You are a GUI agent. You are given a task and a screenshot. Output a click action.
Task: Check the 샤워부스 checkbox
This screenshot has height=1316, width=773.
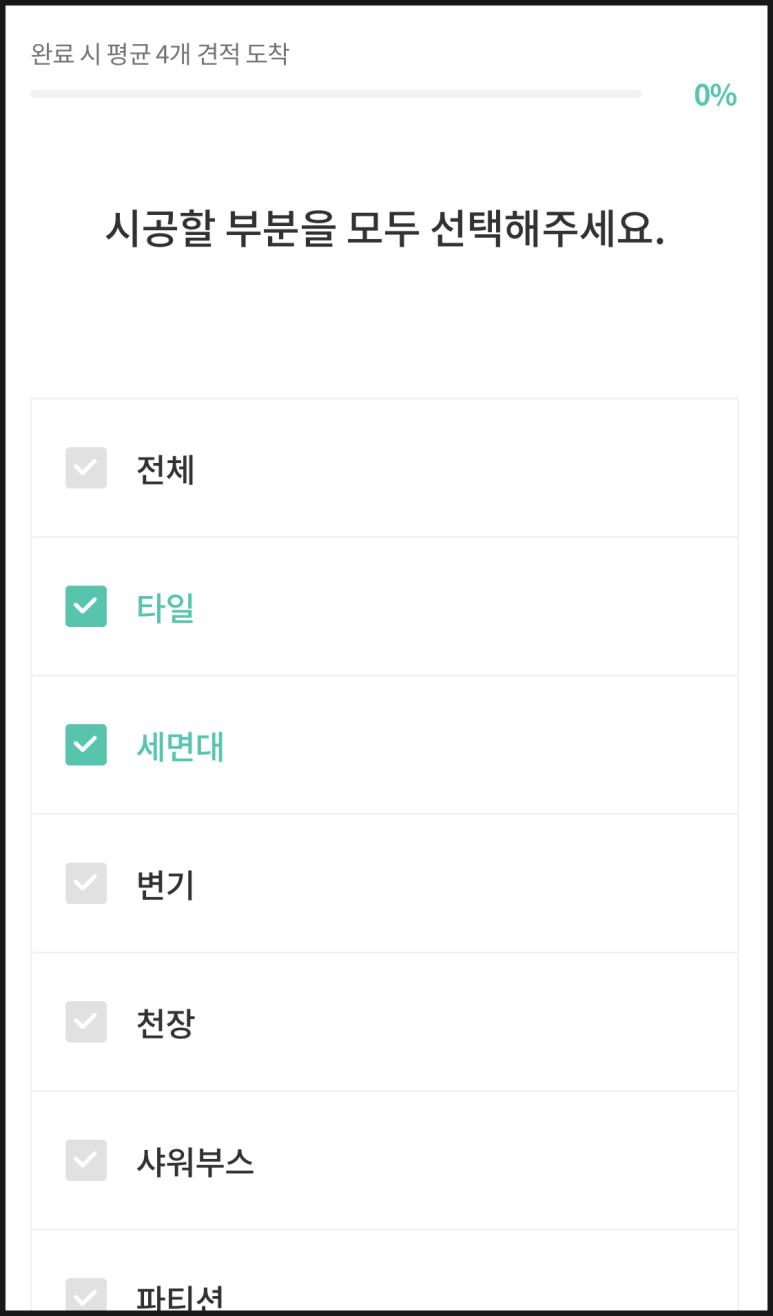click(x=86, y=1161)
